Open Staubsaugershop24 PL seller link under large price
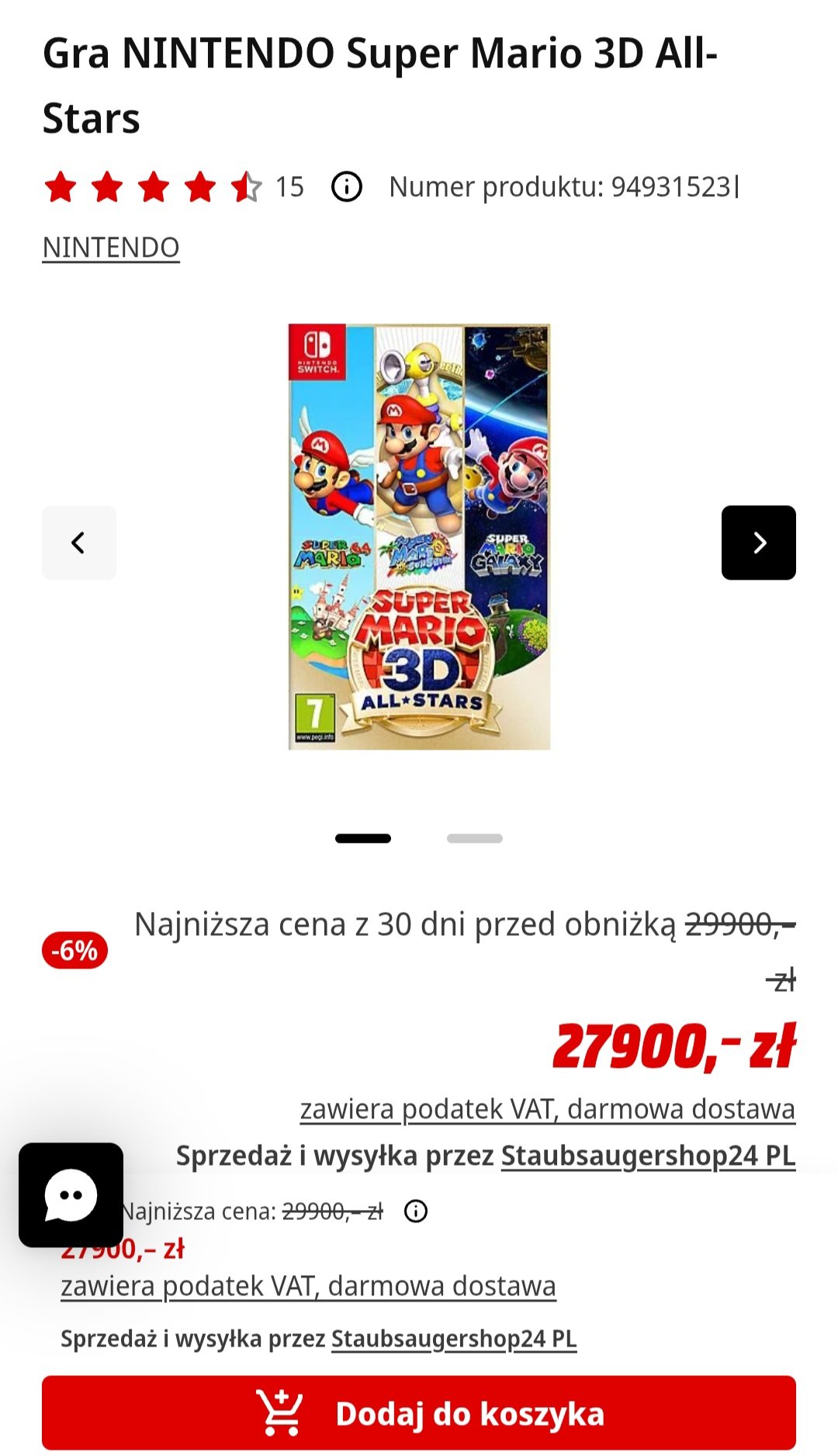Screen dimensions: 838x1456 click(648, 1156)
